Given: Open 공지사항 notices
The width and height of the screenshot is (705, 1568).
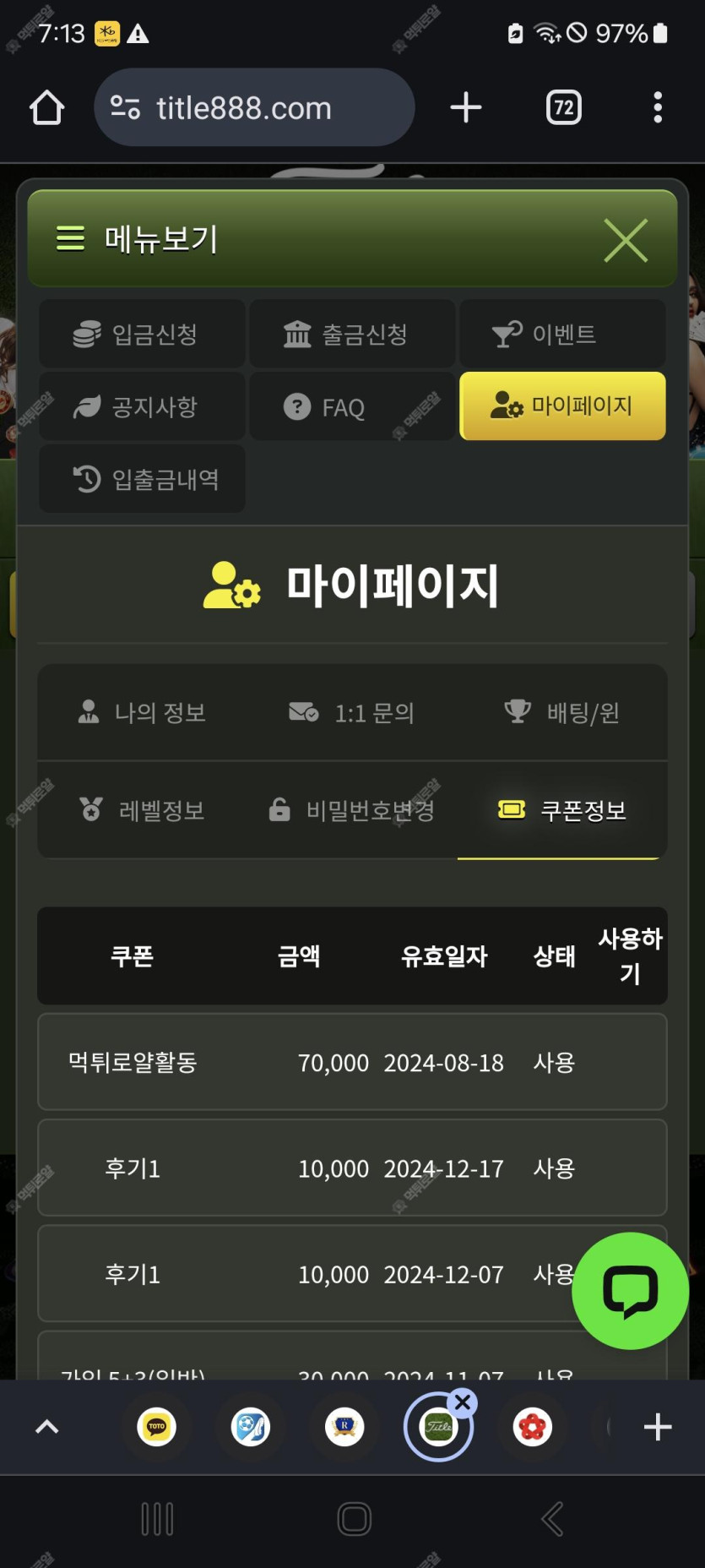Looking at the screenshot, I should click(x=142, y=407).
